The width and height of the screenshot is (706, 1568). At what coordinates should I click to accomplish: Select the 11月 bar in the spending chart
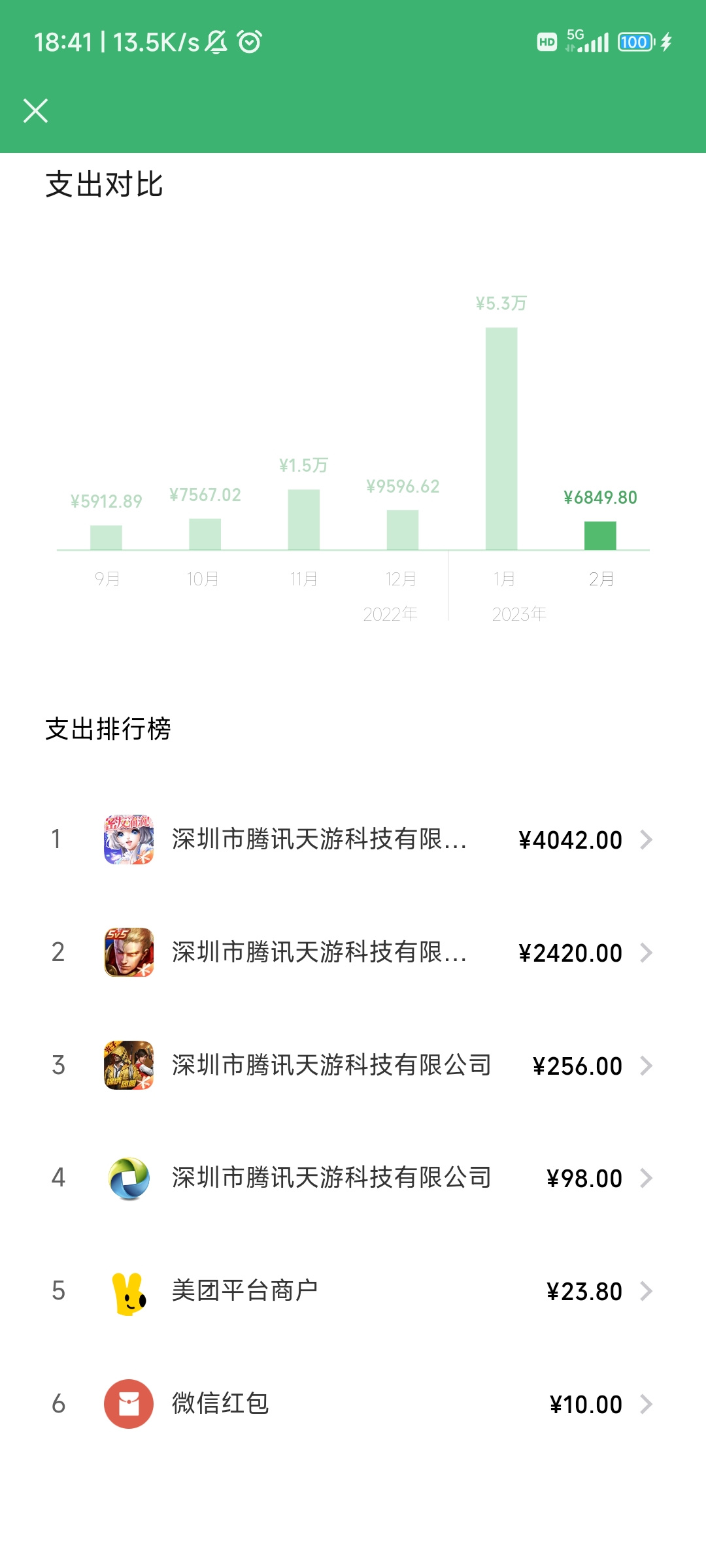[x=304, y=519]
